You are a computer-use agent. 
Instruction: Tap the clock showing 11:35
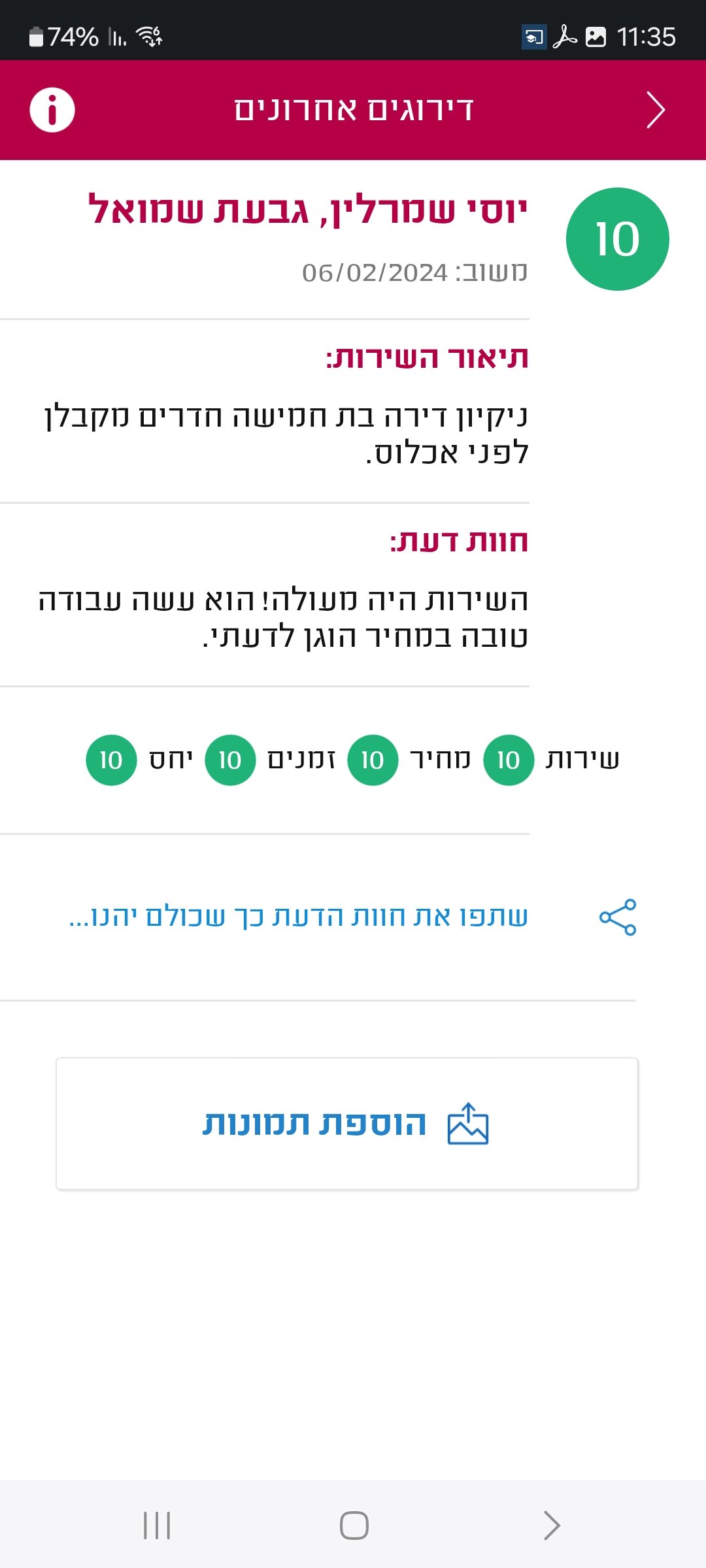pyautogui.click(x=647, y=36)
